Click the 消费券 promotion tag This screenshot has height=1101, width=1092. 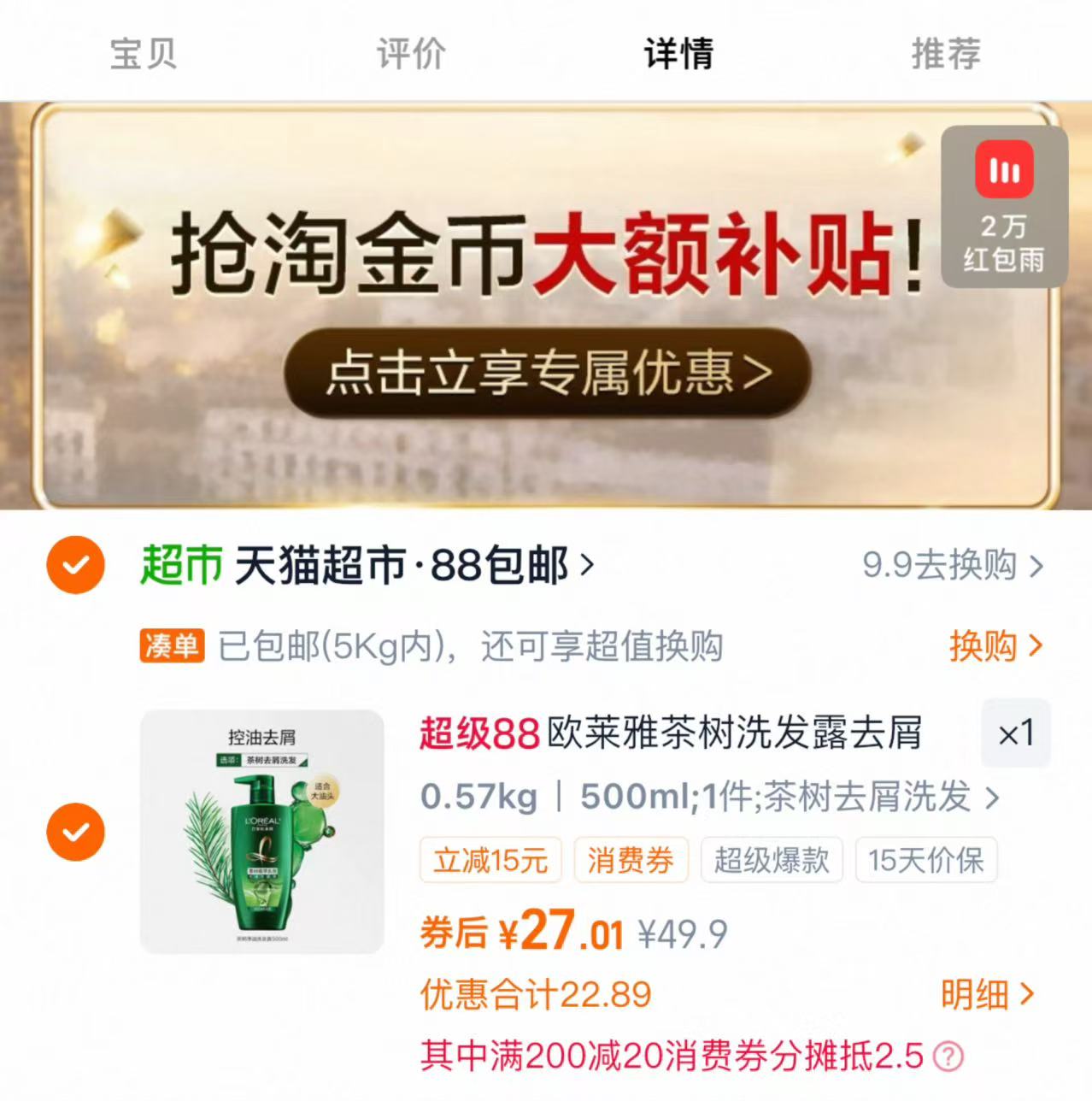[631, 861]
